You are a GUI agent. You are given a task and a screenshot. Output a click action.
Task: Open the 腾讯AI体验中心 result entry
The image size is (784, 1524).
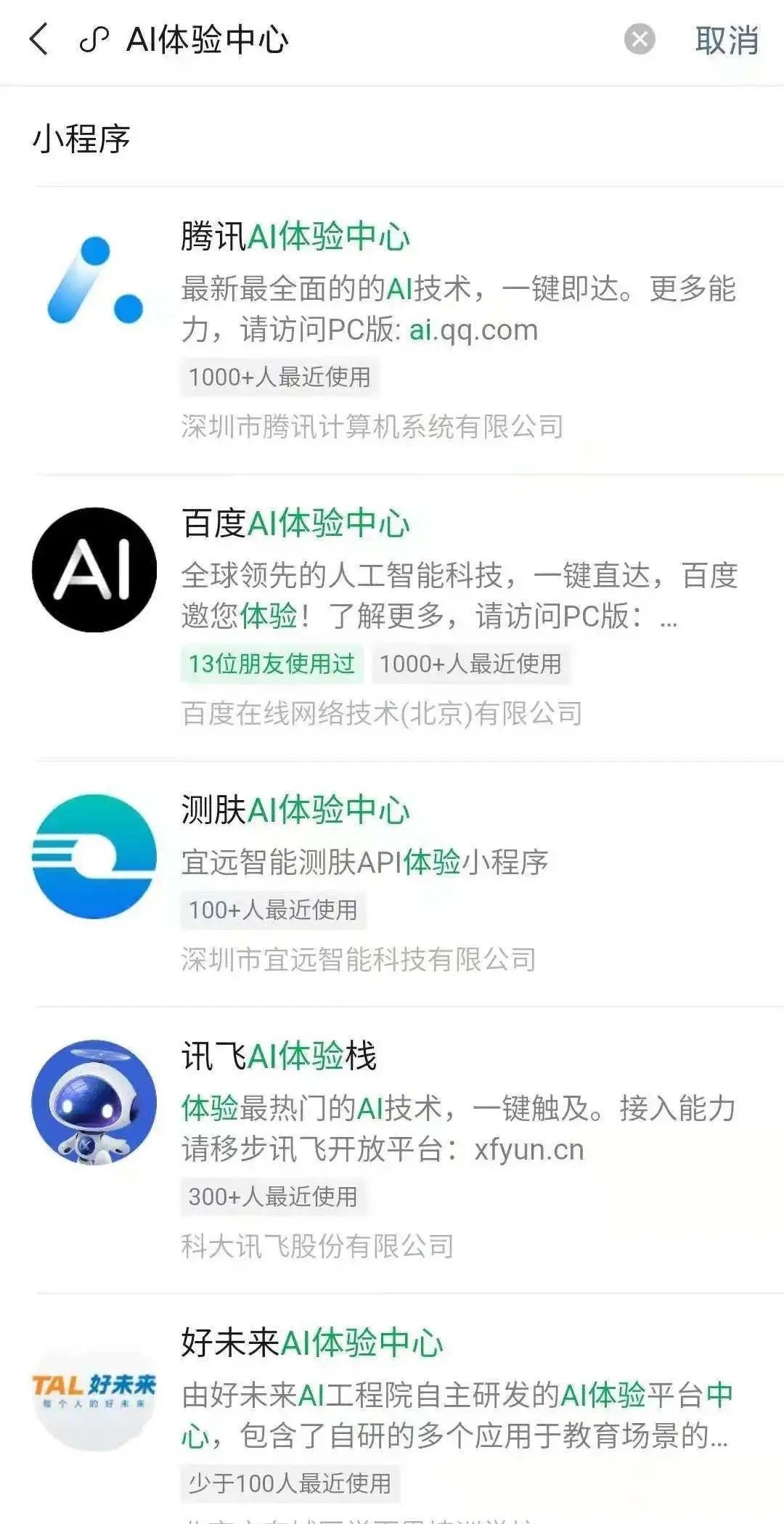click(295, 237)
